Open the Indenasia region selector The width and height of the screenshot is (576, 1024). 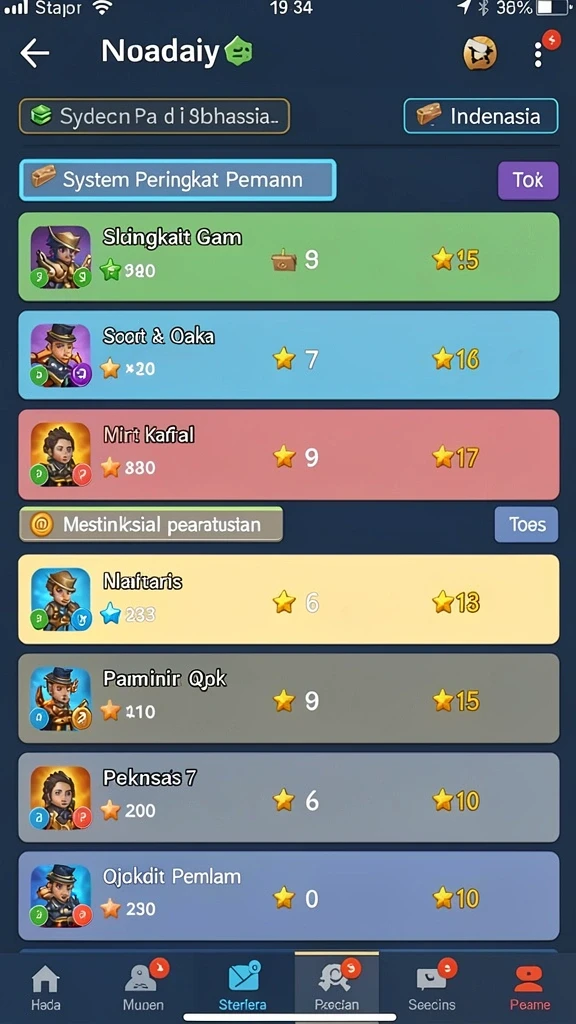(481, 116)
